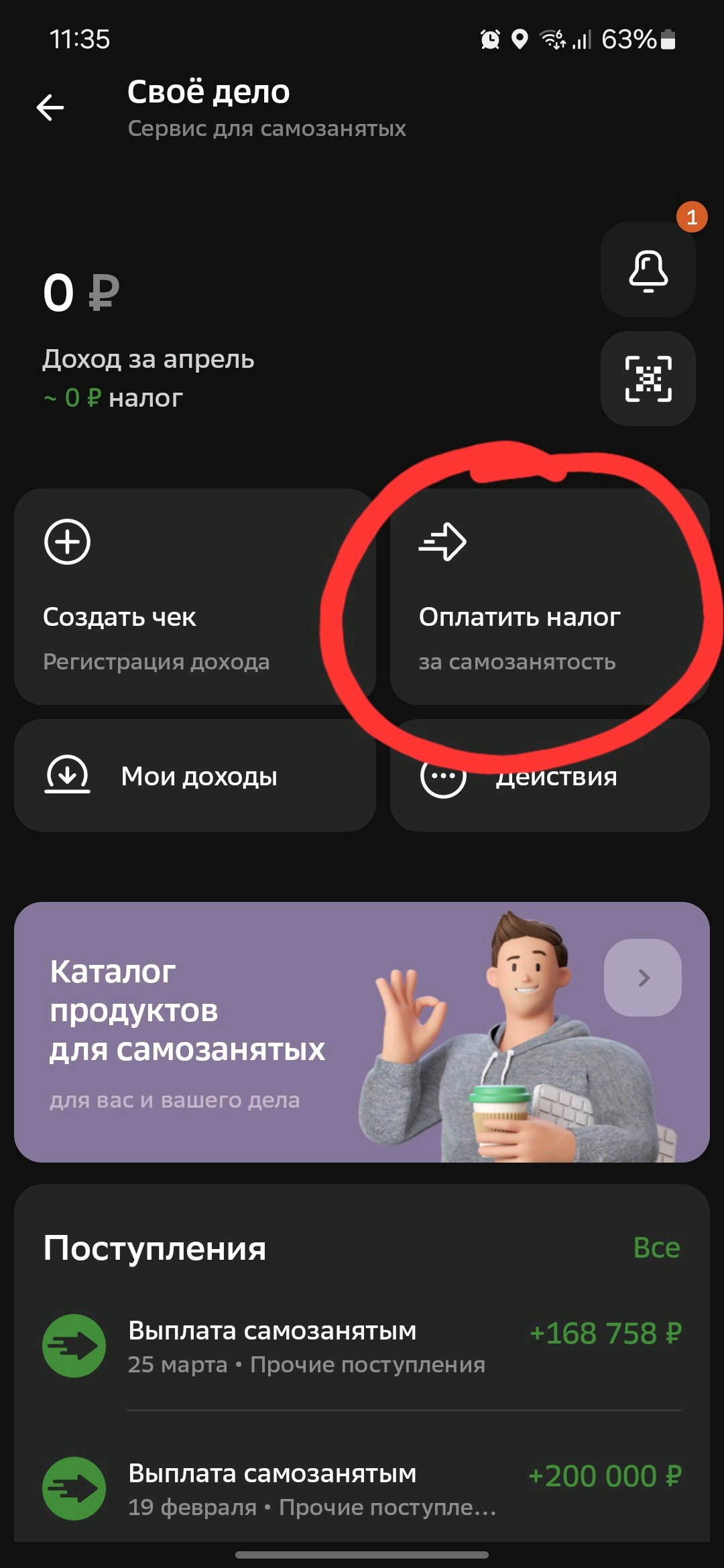
Task: Open the Действия menu
Action: [548, 777]
